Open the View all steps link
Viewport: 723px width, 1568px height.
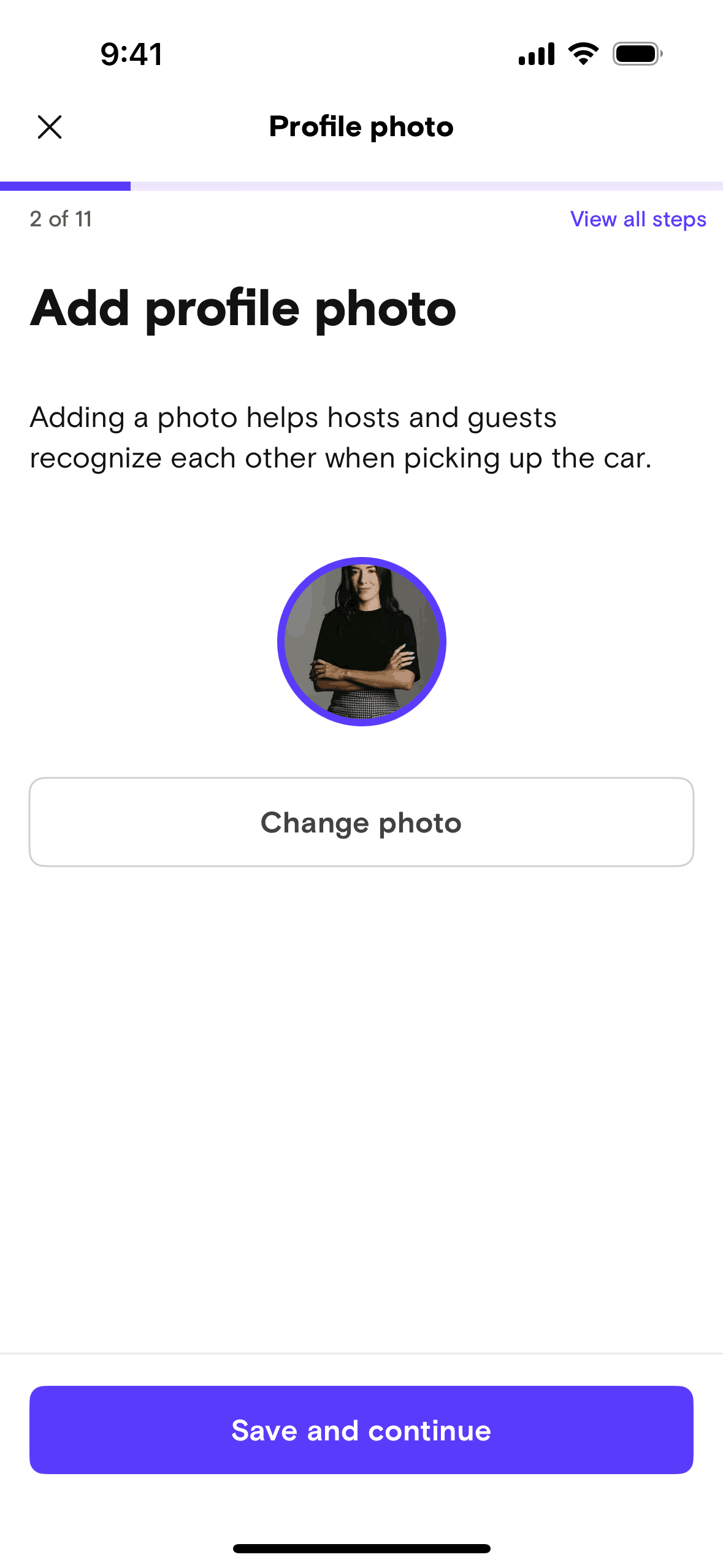[x=638, y=219]
